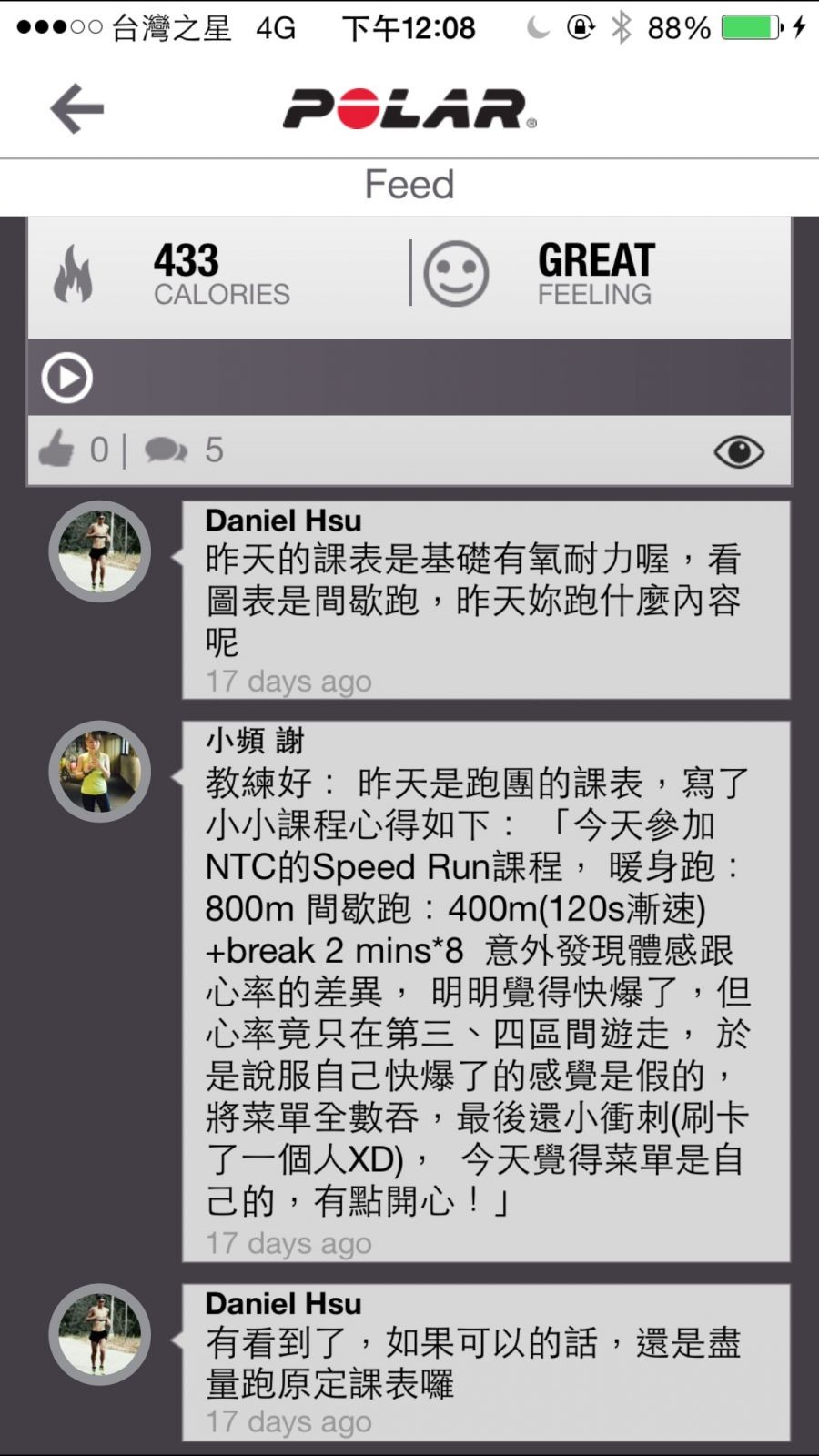Image resolution: width=819 pixels, height=1456 pixels.
Task: Go back using the arrow icon
Action: click(x=76, y=109)
